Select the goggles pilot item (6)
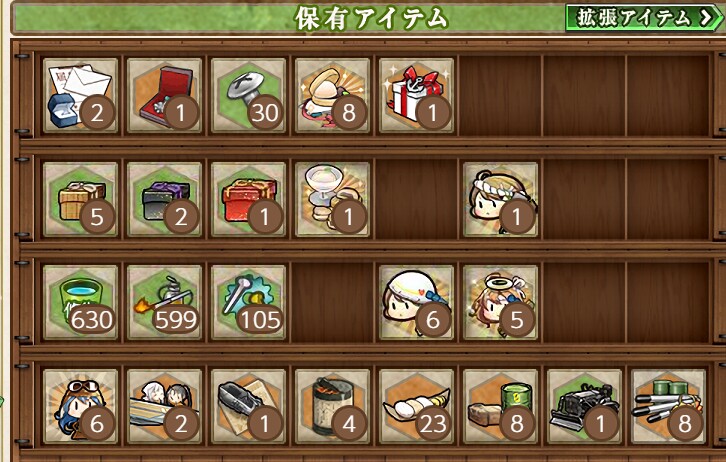This screenshot has width=726, height=462. (x=80, y=406)
